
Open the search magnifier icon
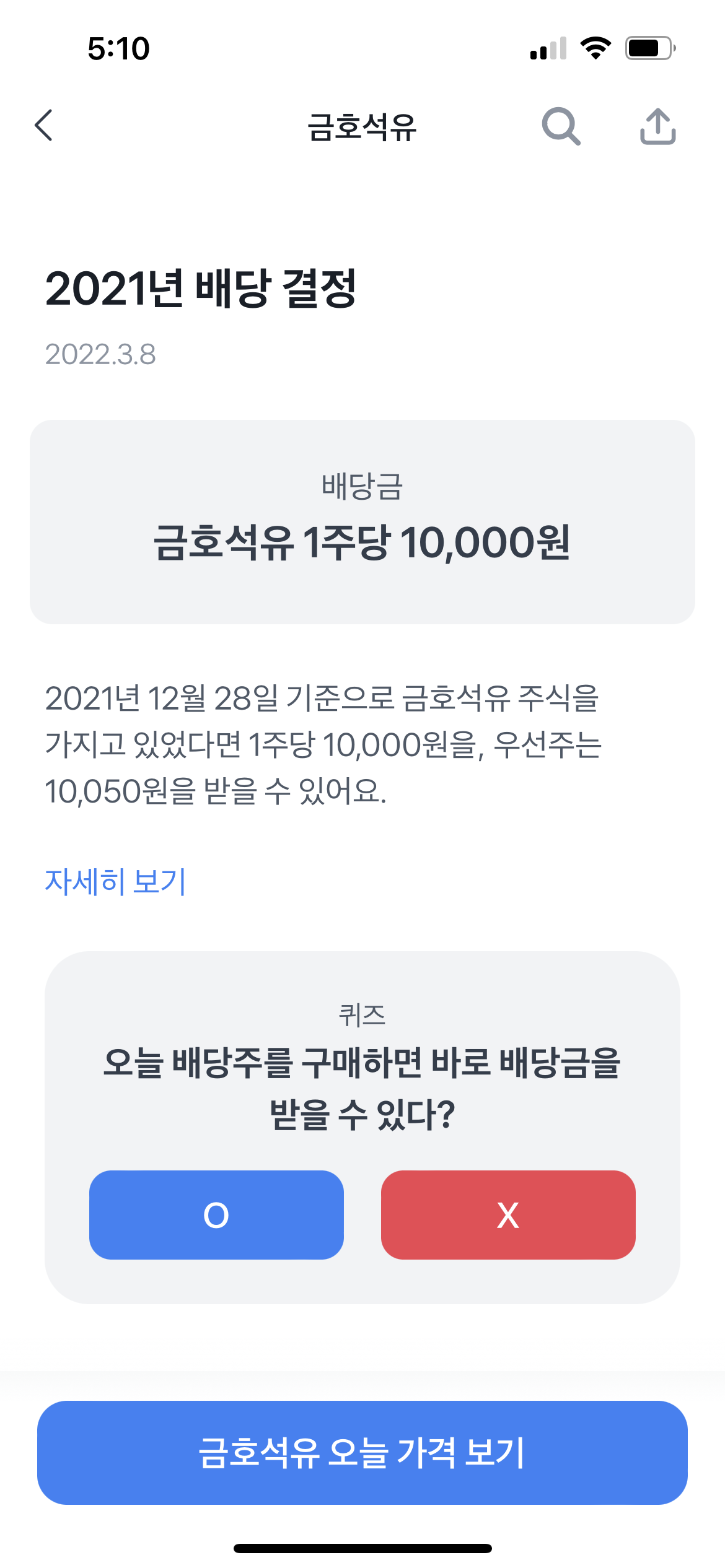[x=561, y=126]
